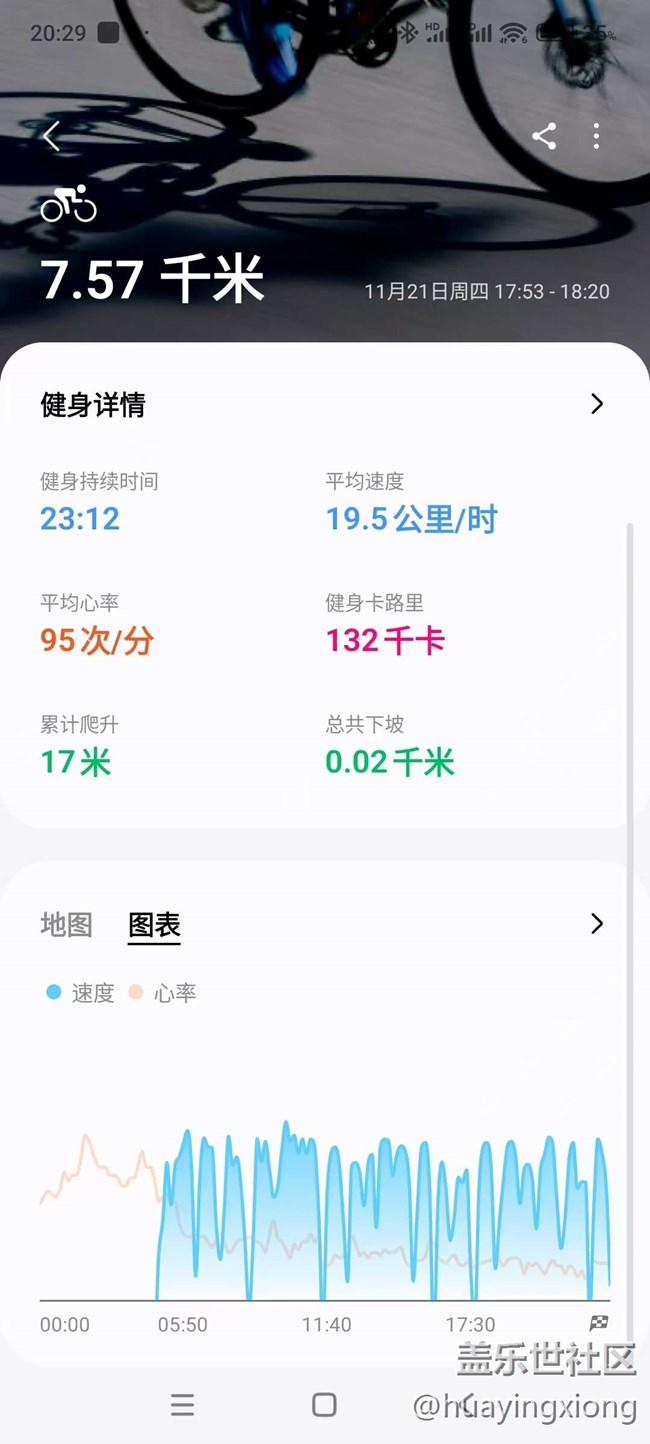This screenshot has width=650, height=1444.
Task: Open the three-dot overflow menu
Action: (596, 136)
